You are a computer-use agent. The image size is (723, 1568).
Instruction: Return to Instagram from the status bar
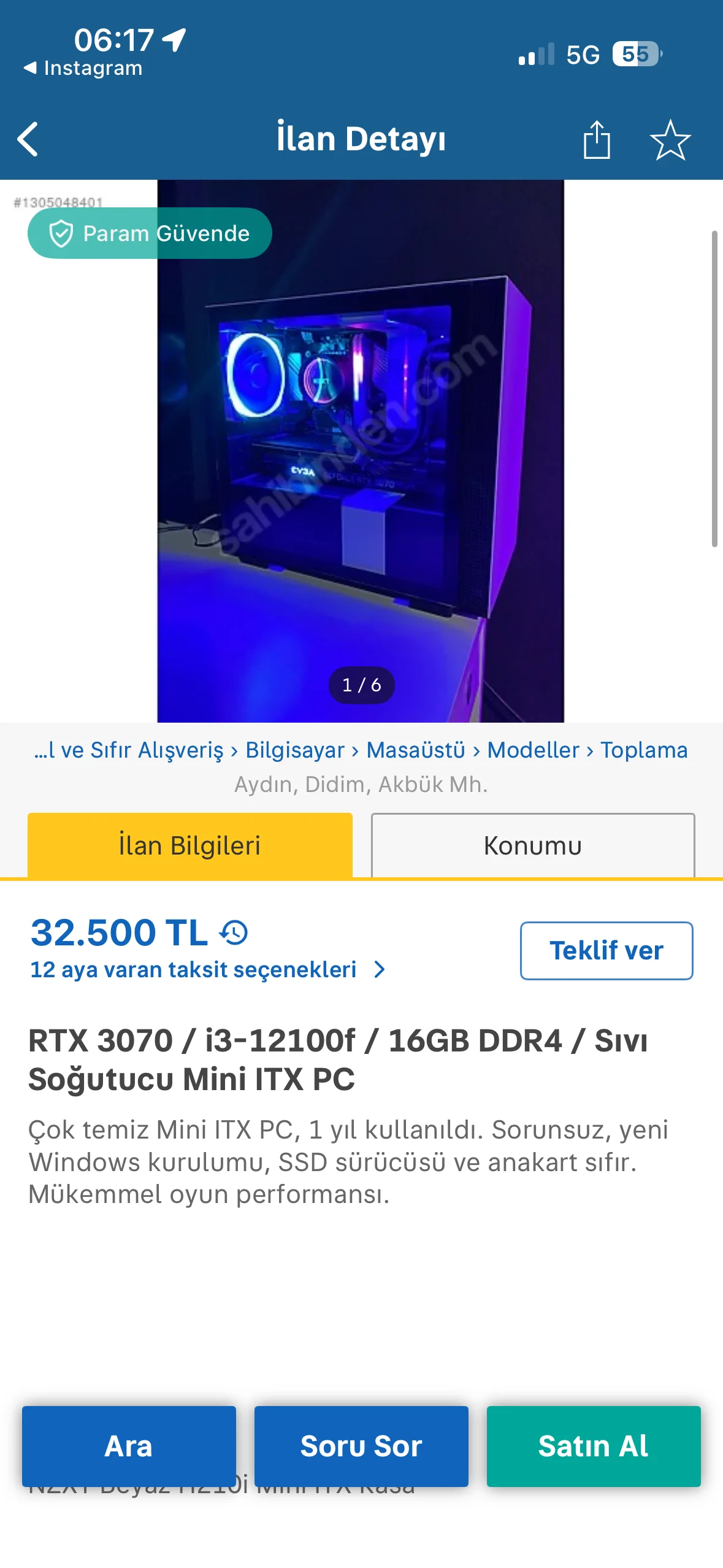tap(83, 68)
